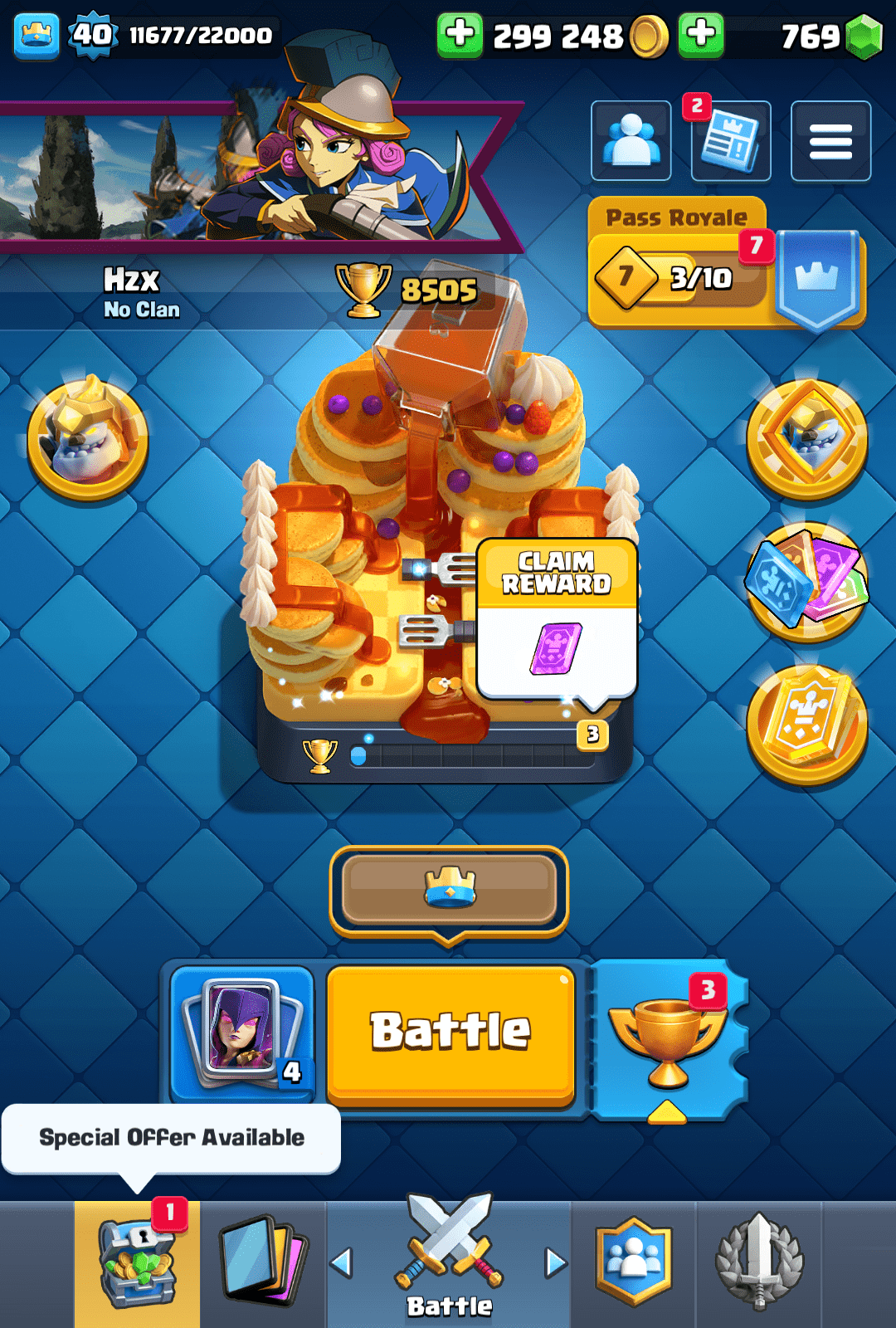The width and height of the screenshot is (896, 1328).
Task: Open the golden king icon under Hzx
Action: pos(88,439)
